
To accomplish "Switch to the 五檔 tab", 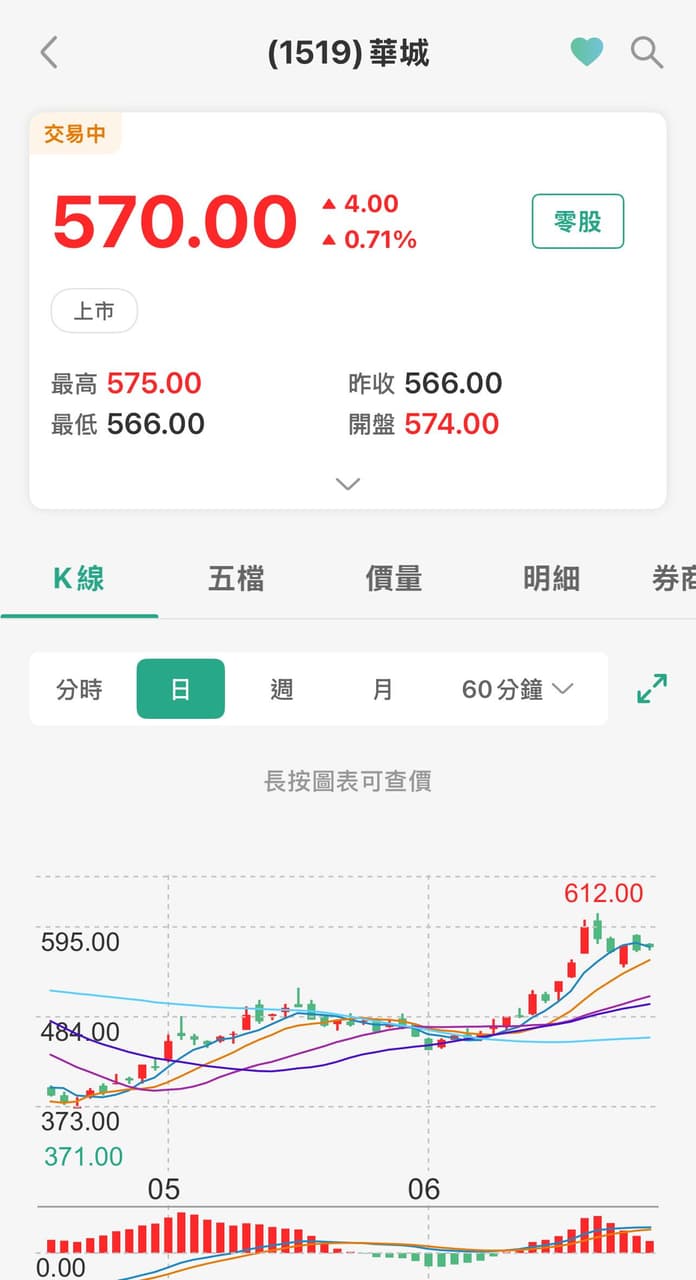I will [236, 578].
